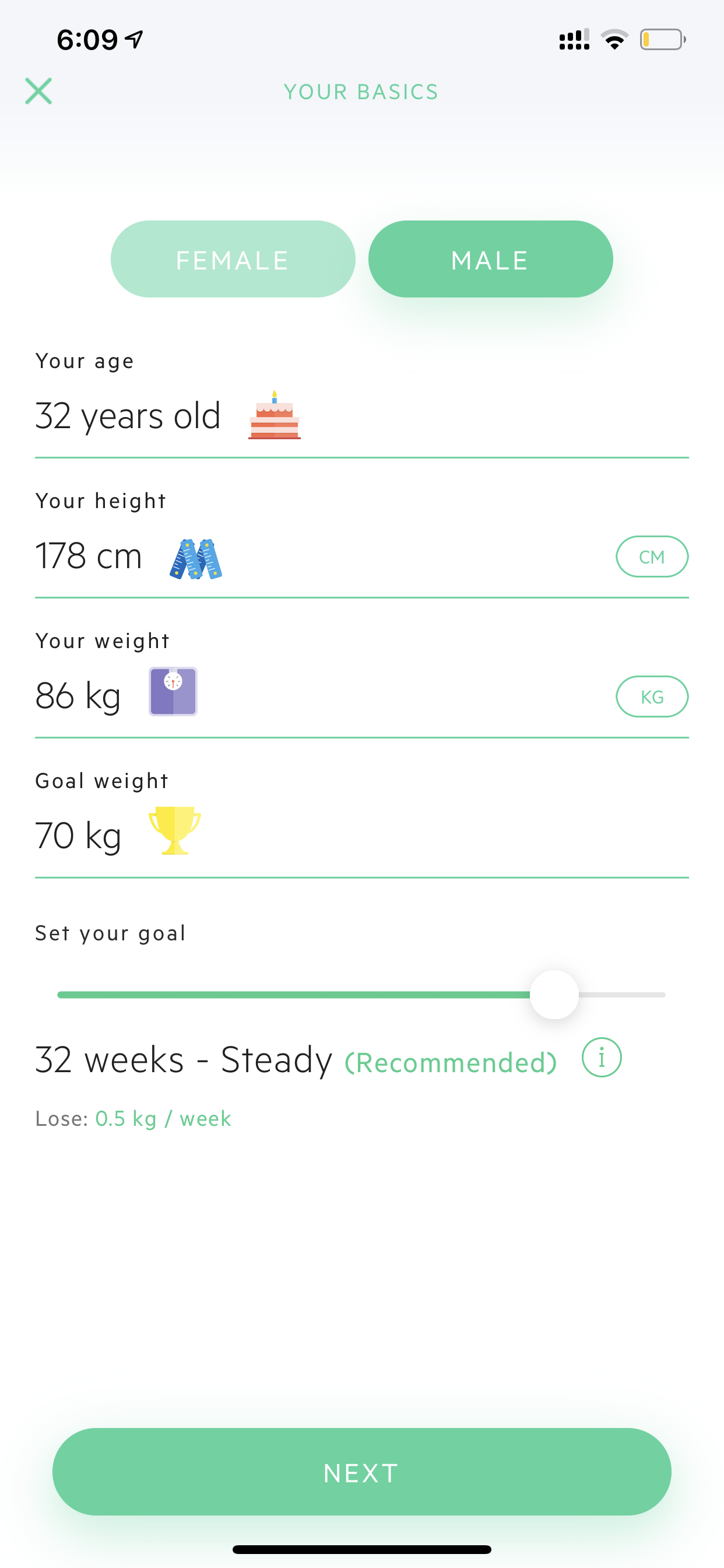Select the Female gender option
Viewport: 724px width, 1568px height.
(x=233, y=260)
